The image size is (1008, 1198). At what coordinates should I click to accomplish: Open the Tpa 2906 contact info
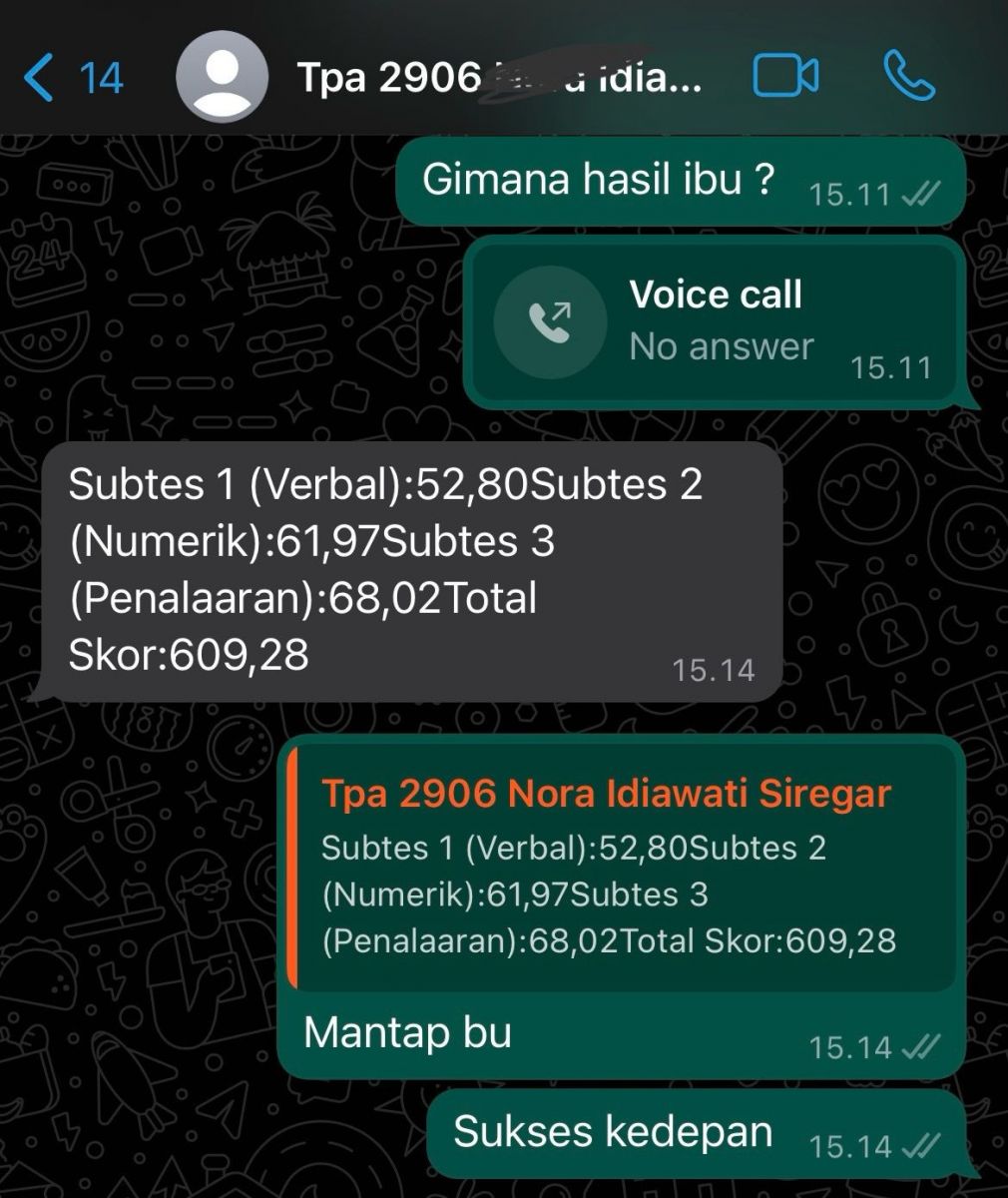[x=499, y=78]
